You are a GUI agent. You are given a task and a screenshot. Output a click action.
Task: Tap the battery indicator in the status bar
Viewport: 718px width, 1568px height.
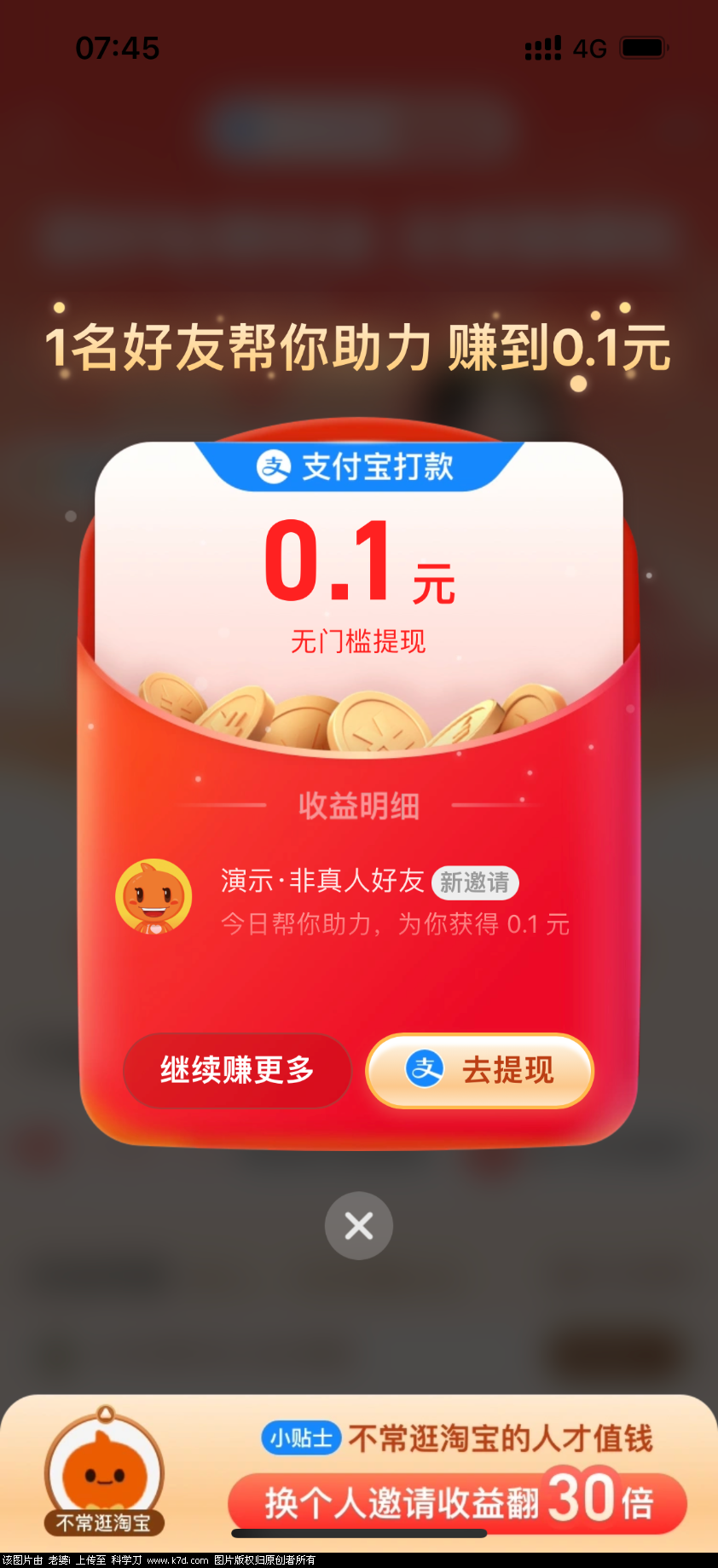point(644,48)
